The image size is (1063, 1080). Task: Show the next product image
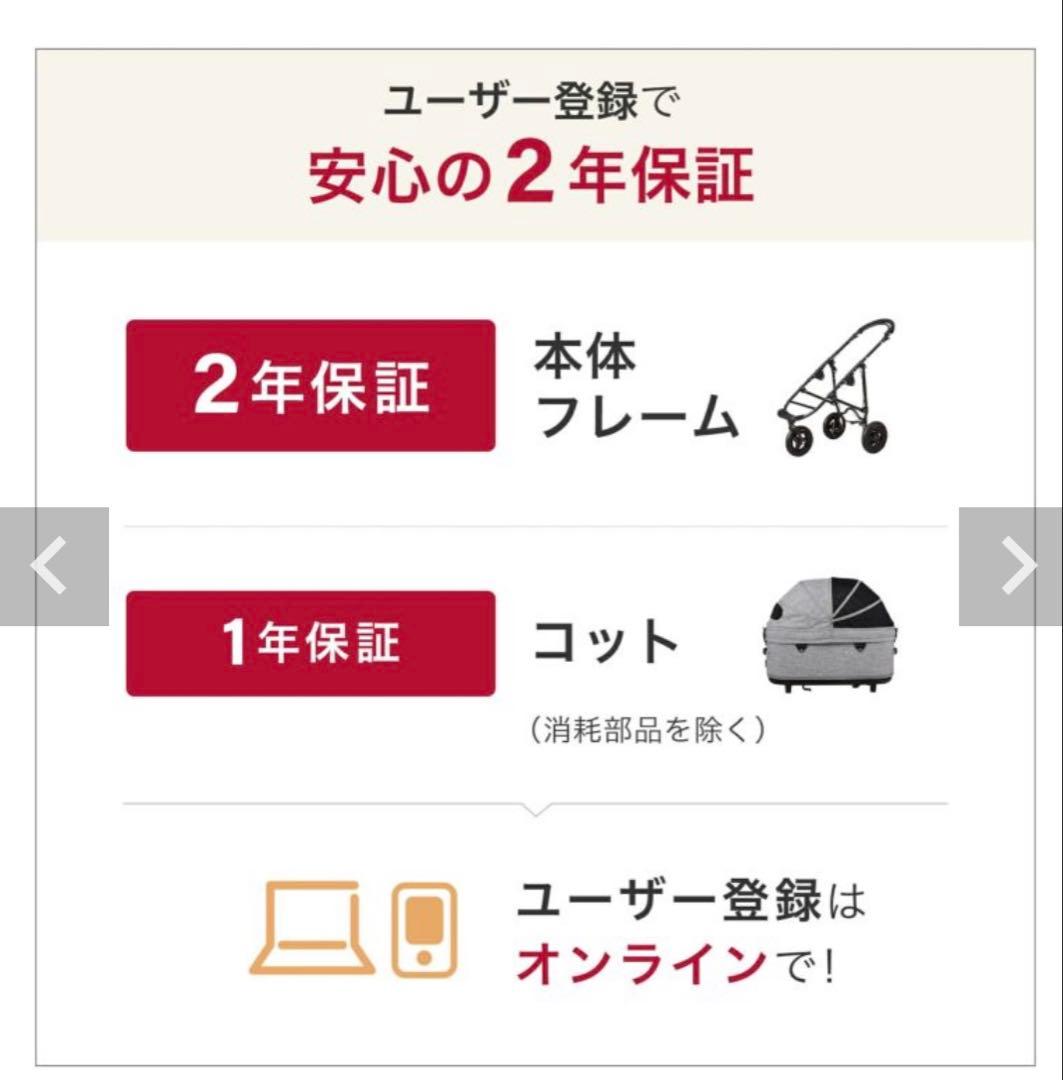pos(1012,567)
